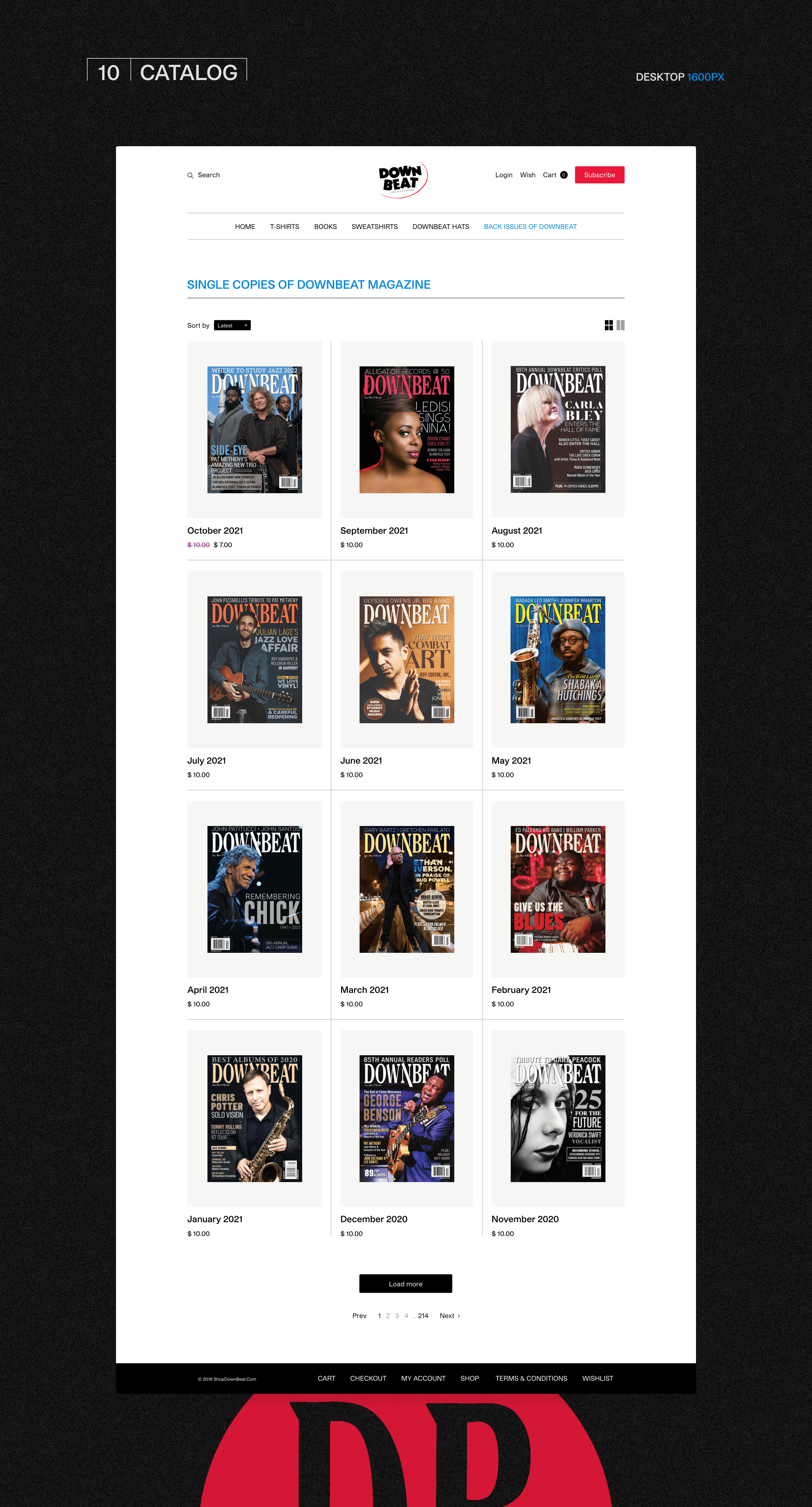
Task: Select T-SHIRTS in the navigation menu
Action: [284, 227]
